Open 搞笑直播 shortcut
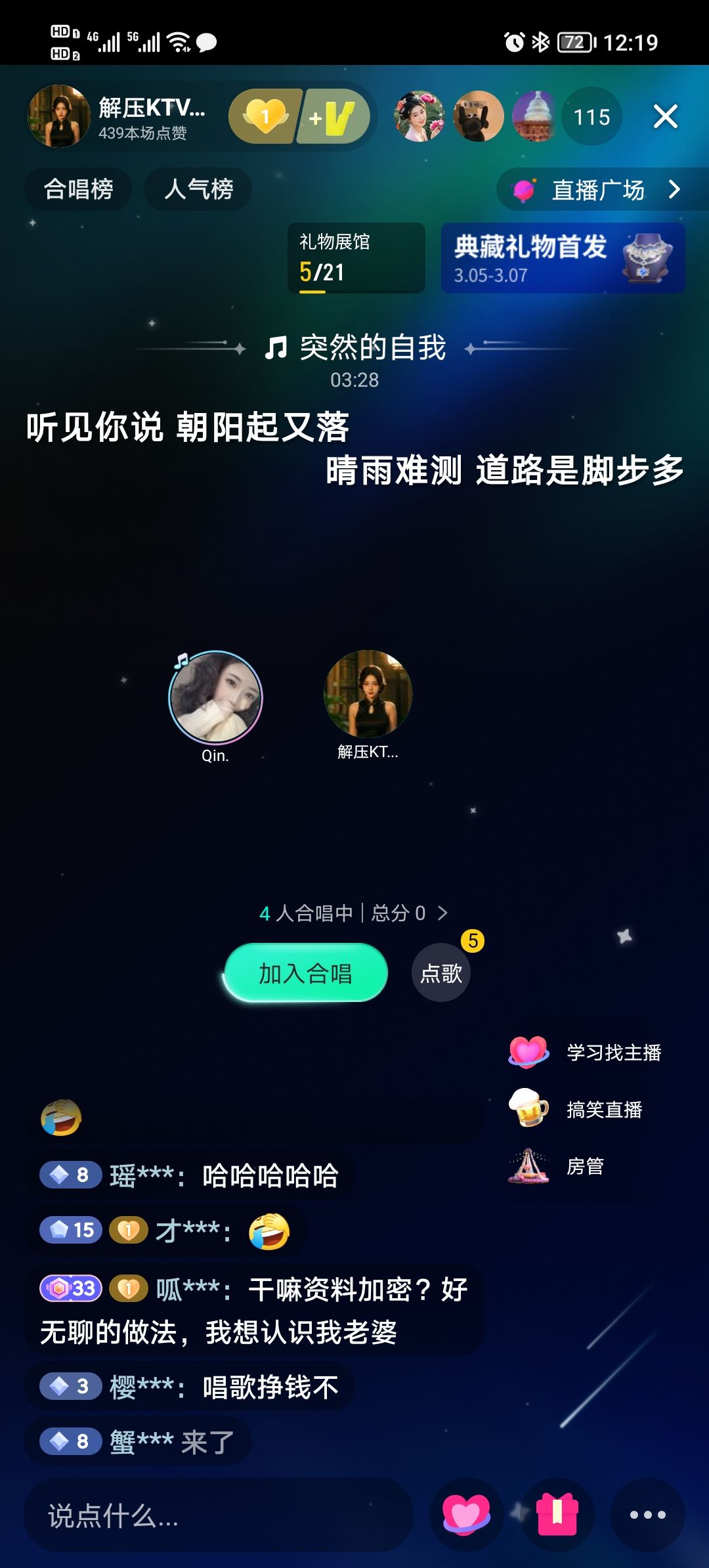This screenshot has width=709, height=1568. tap(576, 1109)
